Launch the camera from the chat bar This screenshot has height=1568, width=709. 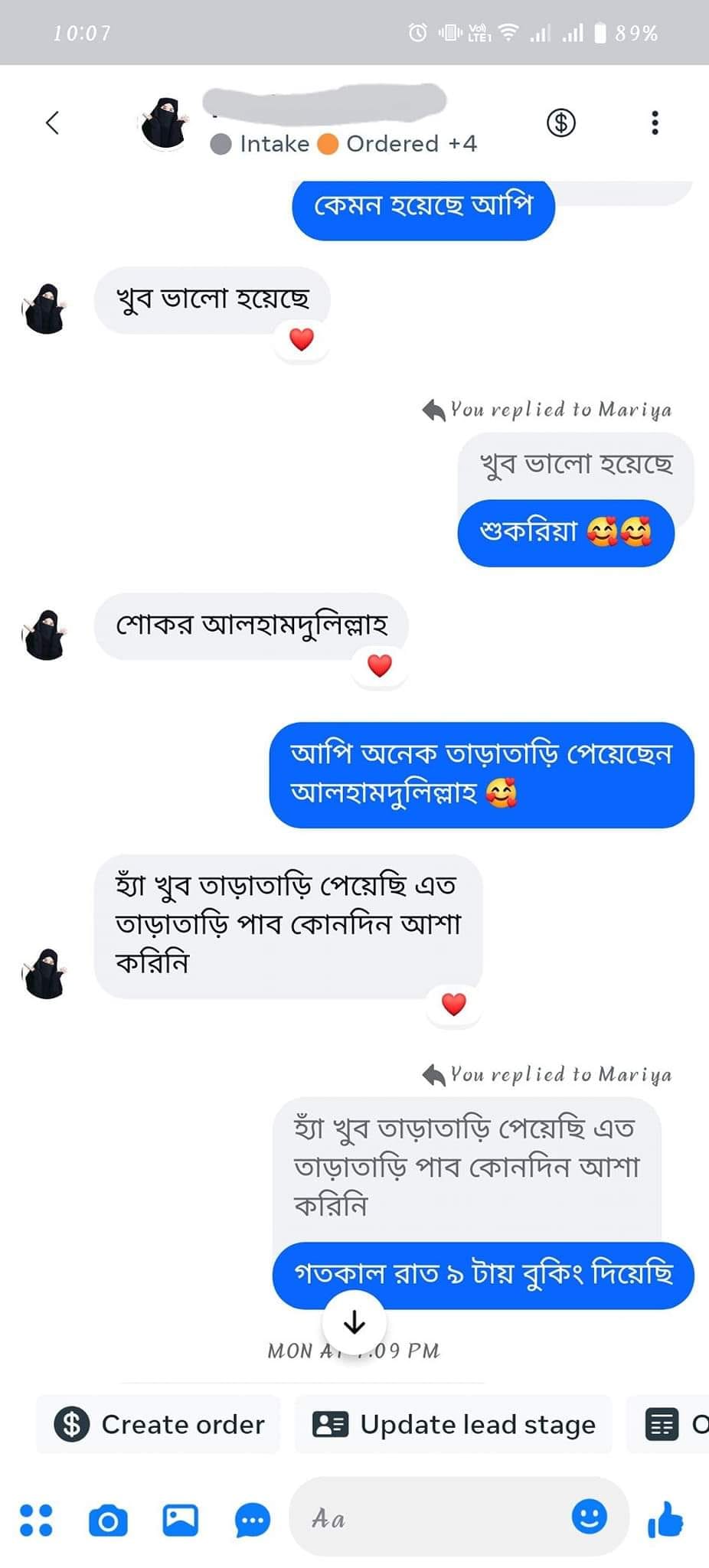click(108, 1521)
